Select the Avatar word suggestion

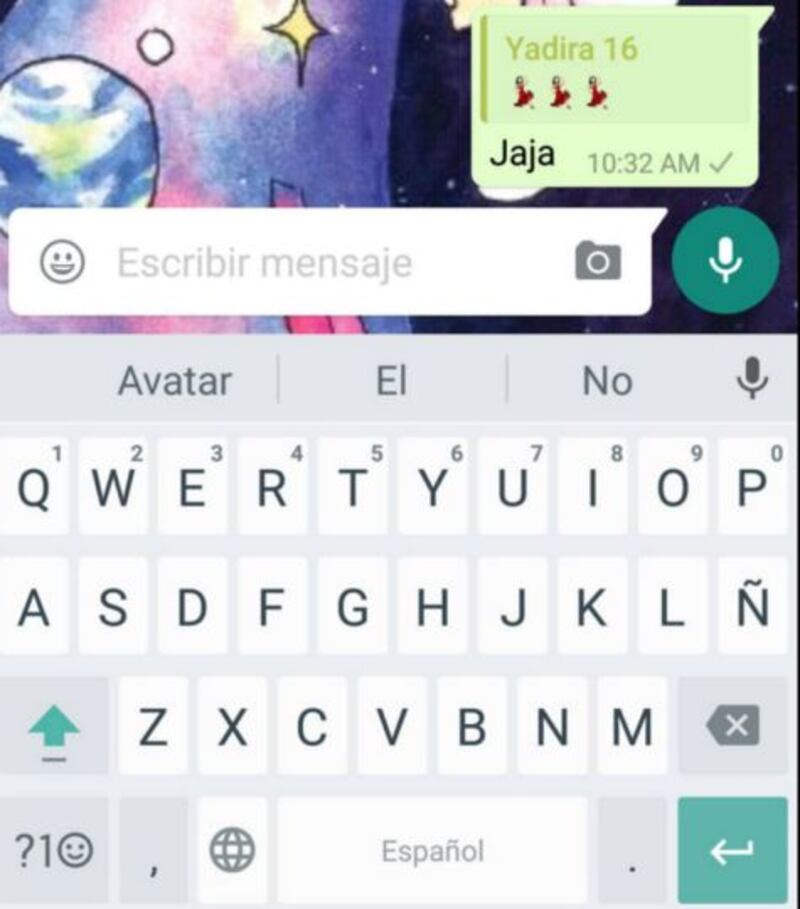174,381
